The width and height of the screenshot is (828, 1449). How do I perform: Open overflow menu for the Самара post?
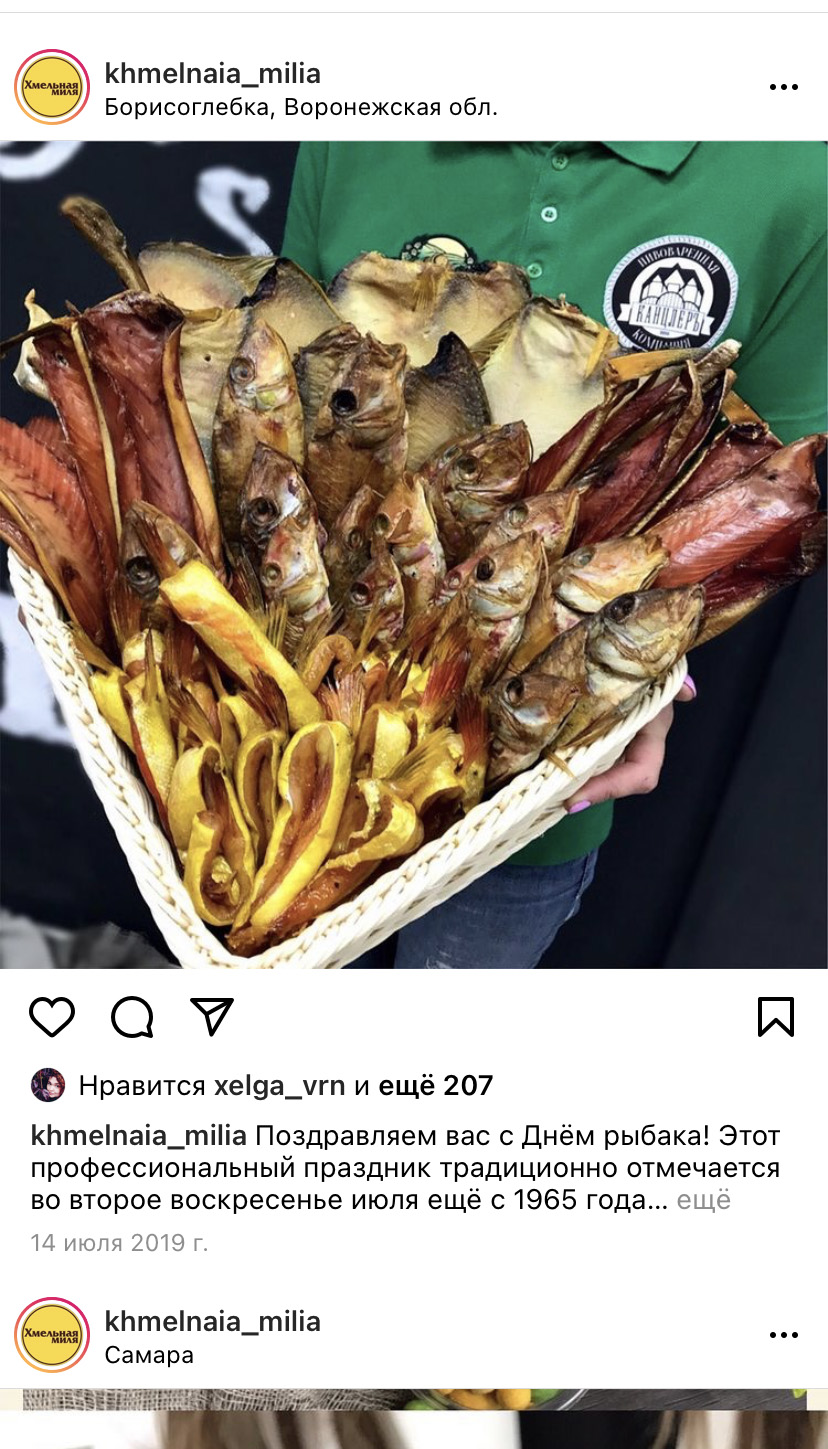click(x=783, y=1335)
